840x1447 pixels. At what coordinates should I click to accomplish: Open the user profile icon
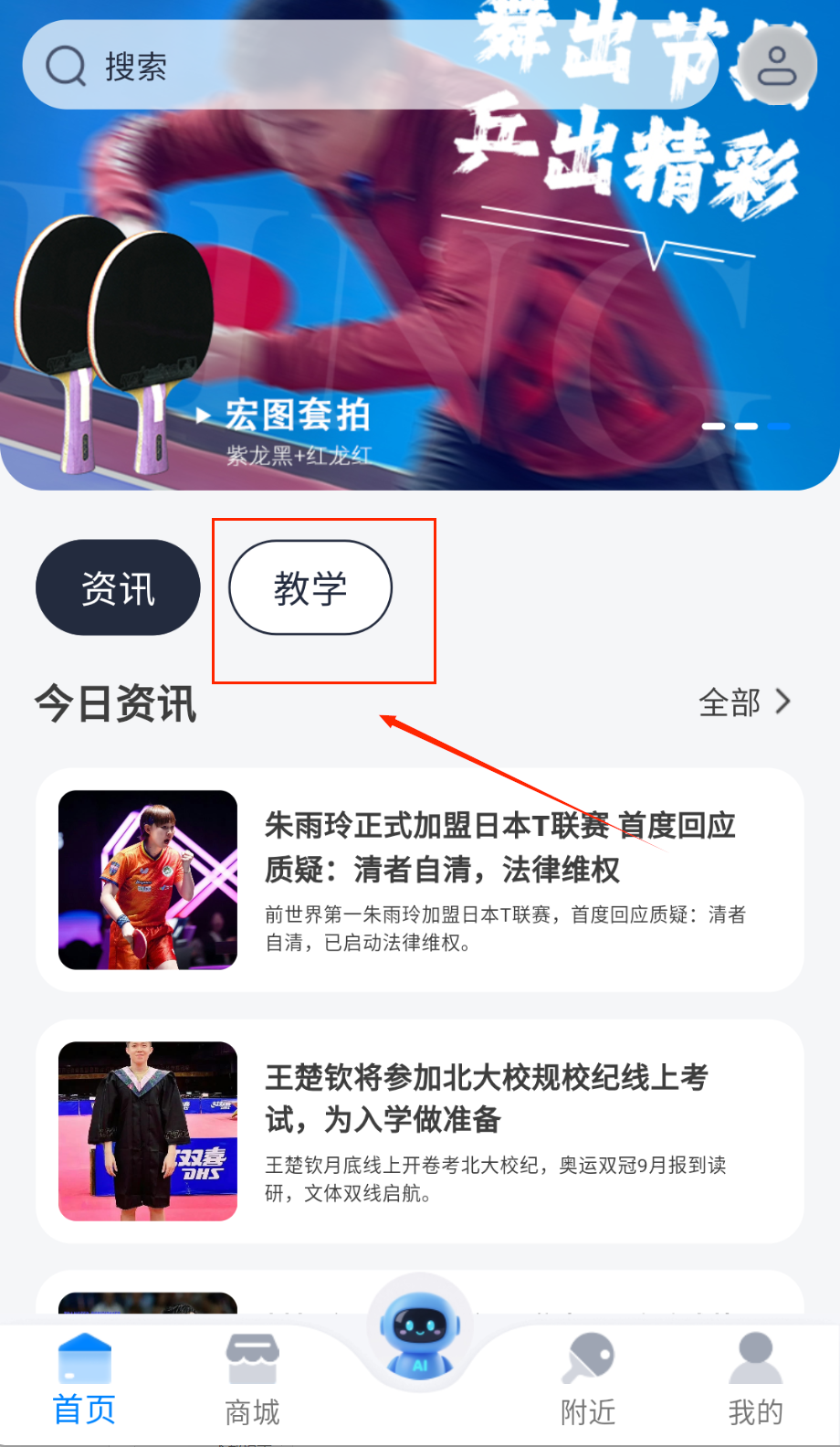pos(777,66)
